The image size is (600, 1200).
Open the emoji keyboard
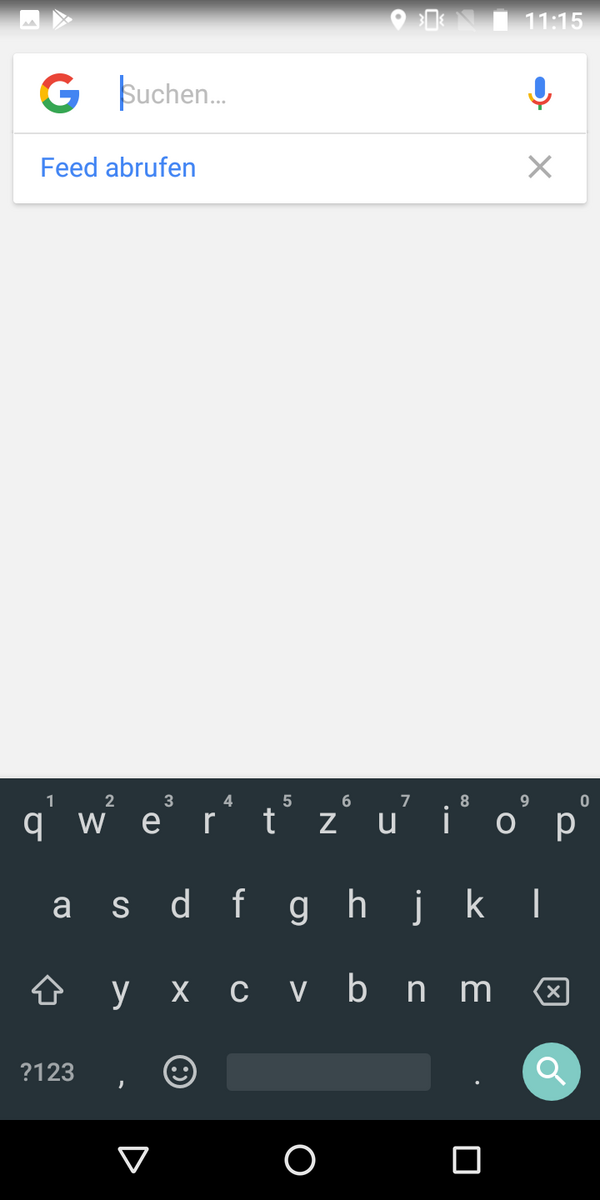click(x=180, y=1072)
